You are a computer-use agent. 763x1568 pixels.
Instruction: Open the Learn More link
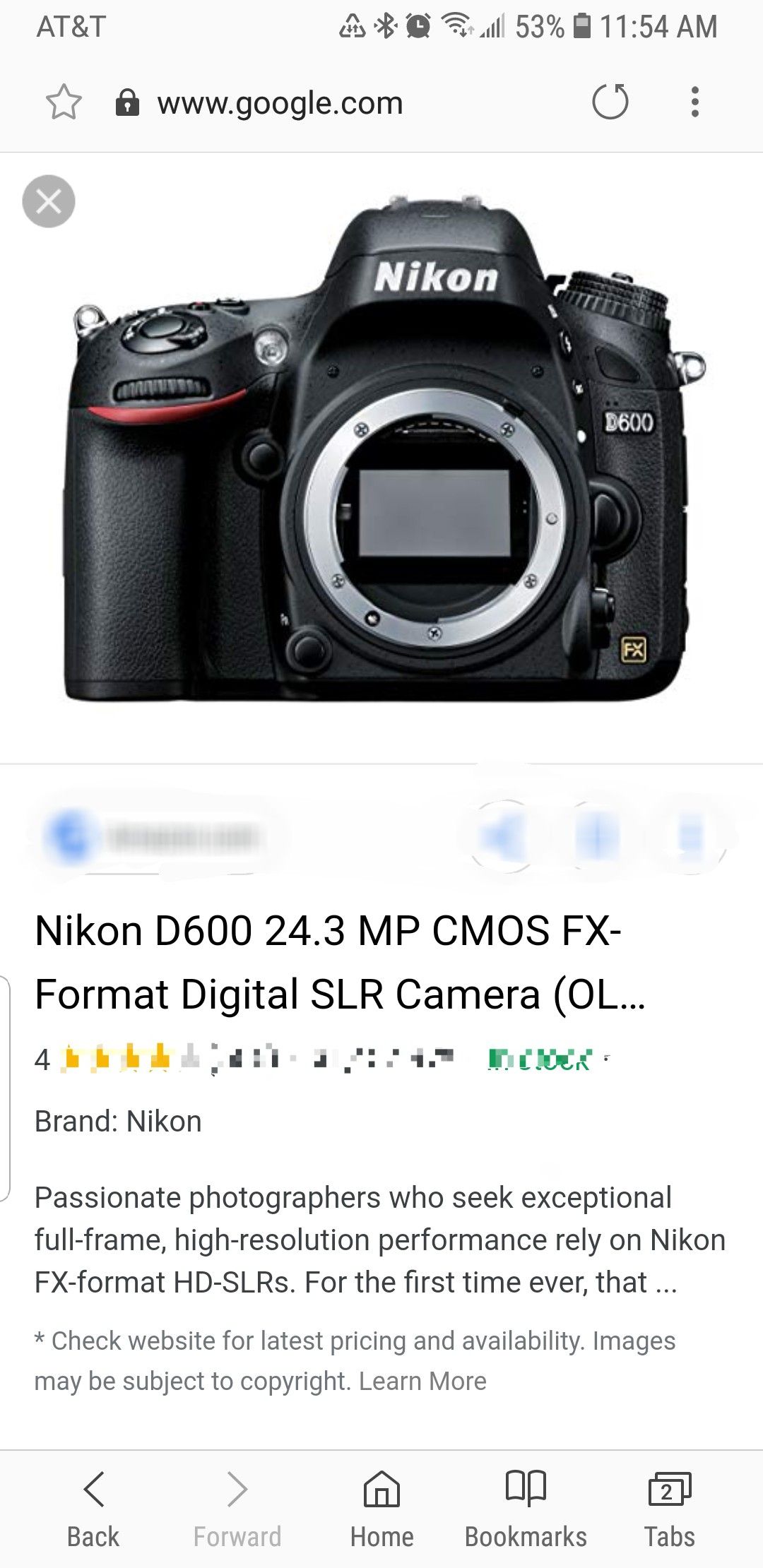click(422, 1382)
